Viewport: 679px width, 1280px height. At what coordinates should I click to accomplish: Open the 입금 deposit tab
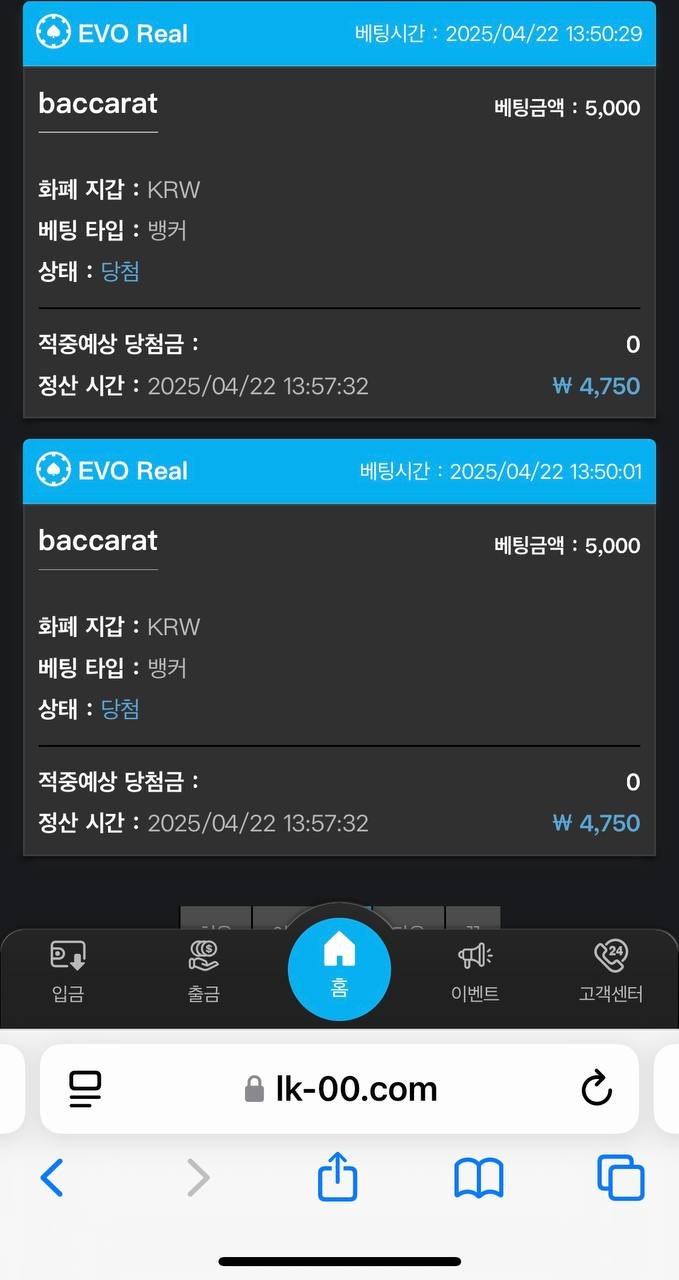68,972
